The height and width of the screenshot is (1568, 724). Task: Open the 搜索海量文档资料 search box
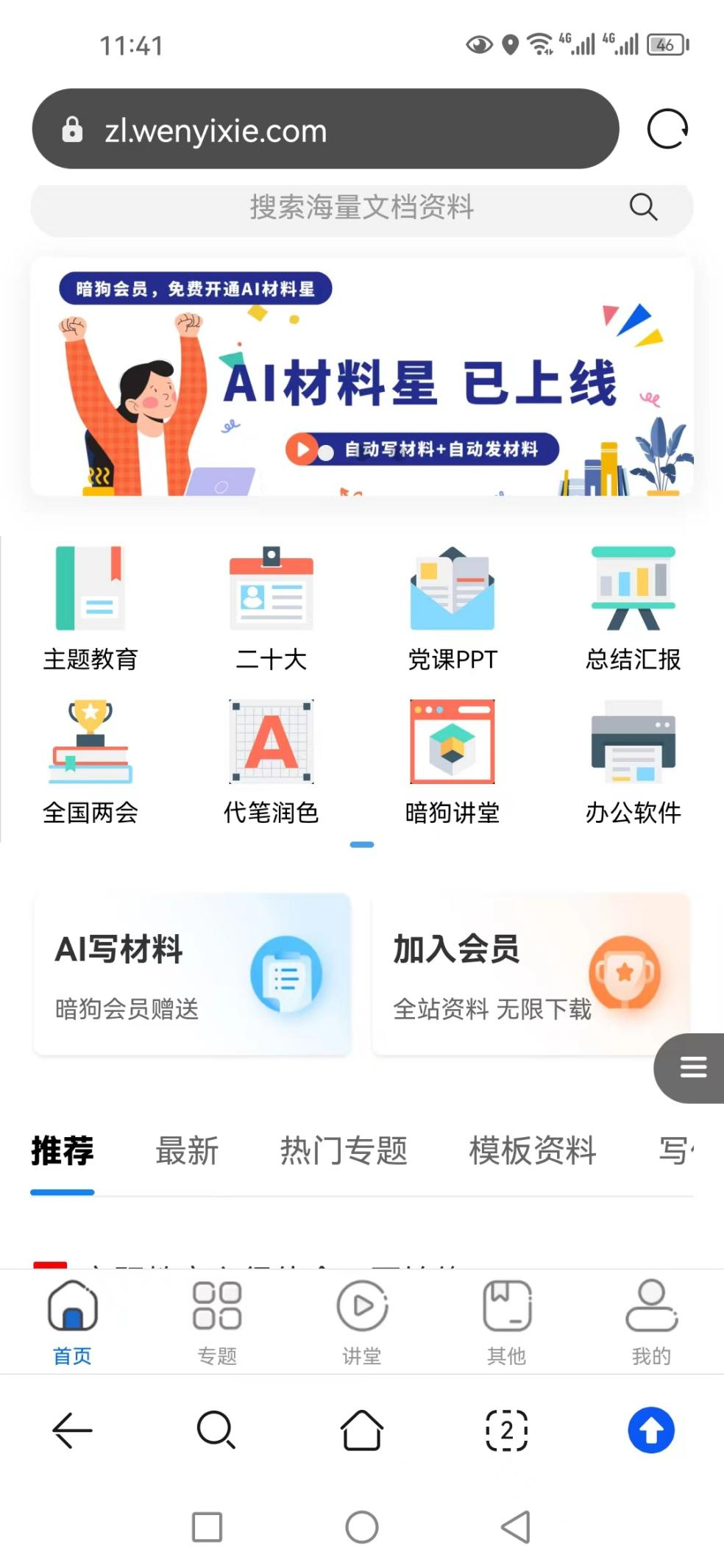[x=361, y=208]
